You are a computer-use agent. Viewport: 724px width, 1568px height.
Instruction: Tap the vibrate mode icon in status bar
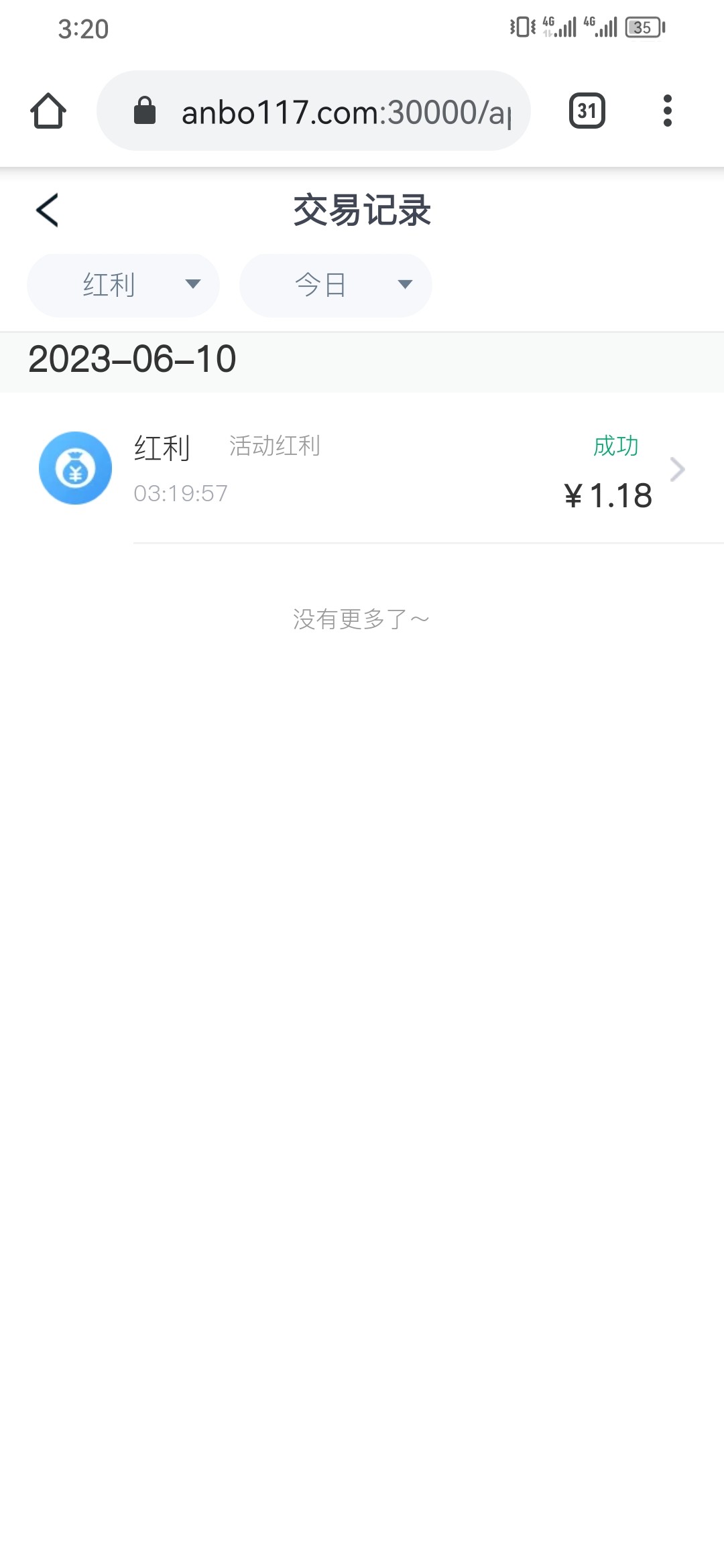[520, 27]
